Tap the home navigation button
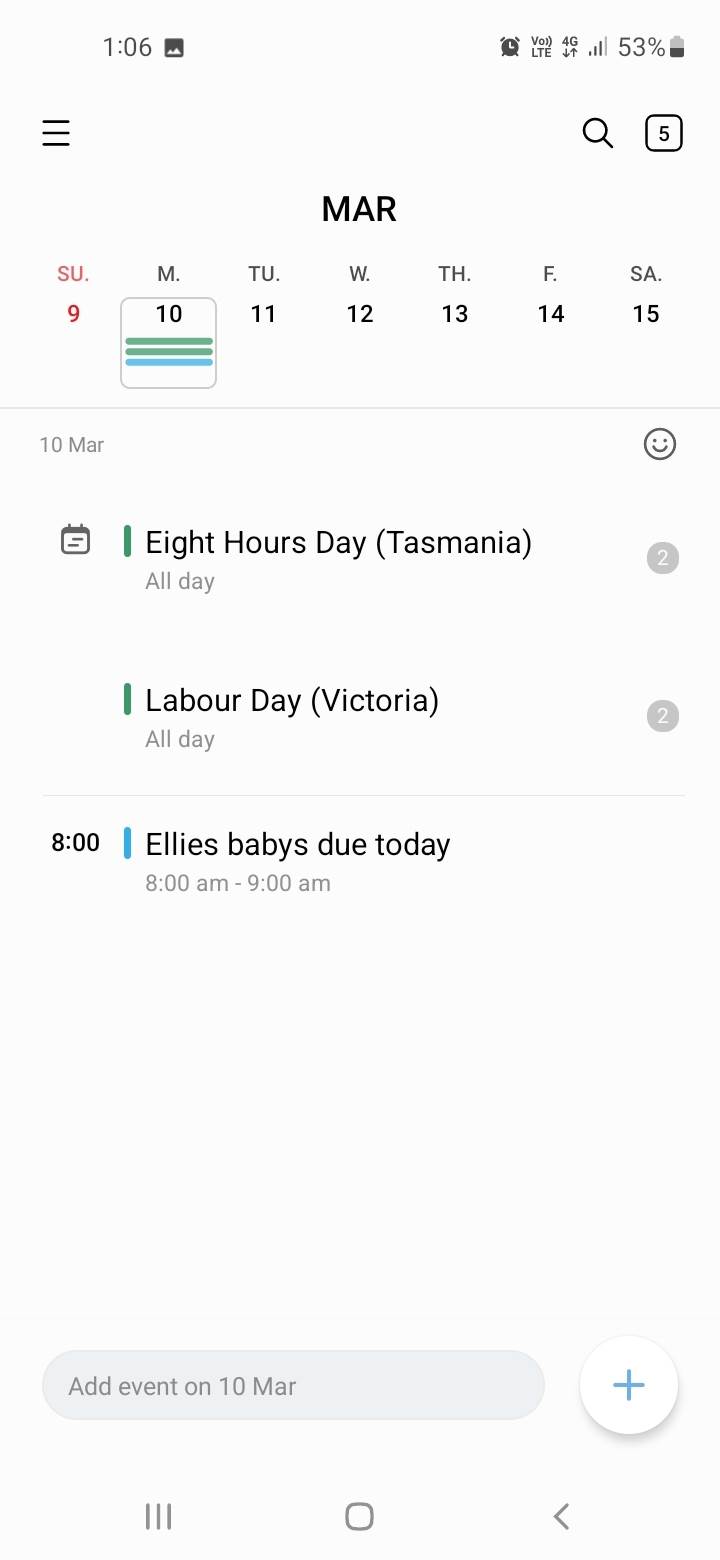The image size is (720, 1560). pos(359,1515)
